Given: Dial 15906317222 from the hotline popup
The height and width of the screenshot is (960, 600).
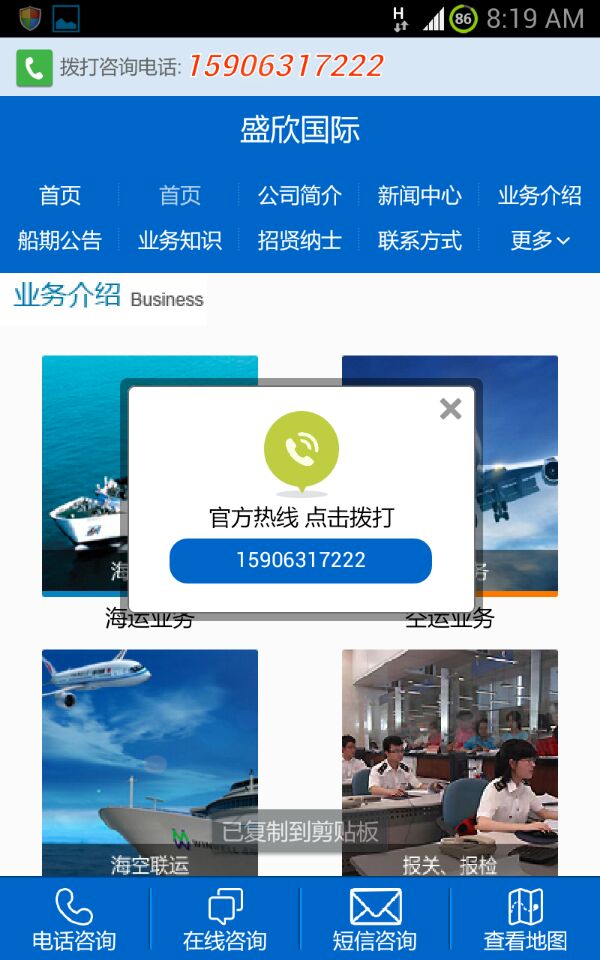Looking at the screenshot, I should point(300,561).
